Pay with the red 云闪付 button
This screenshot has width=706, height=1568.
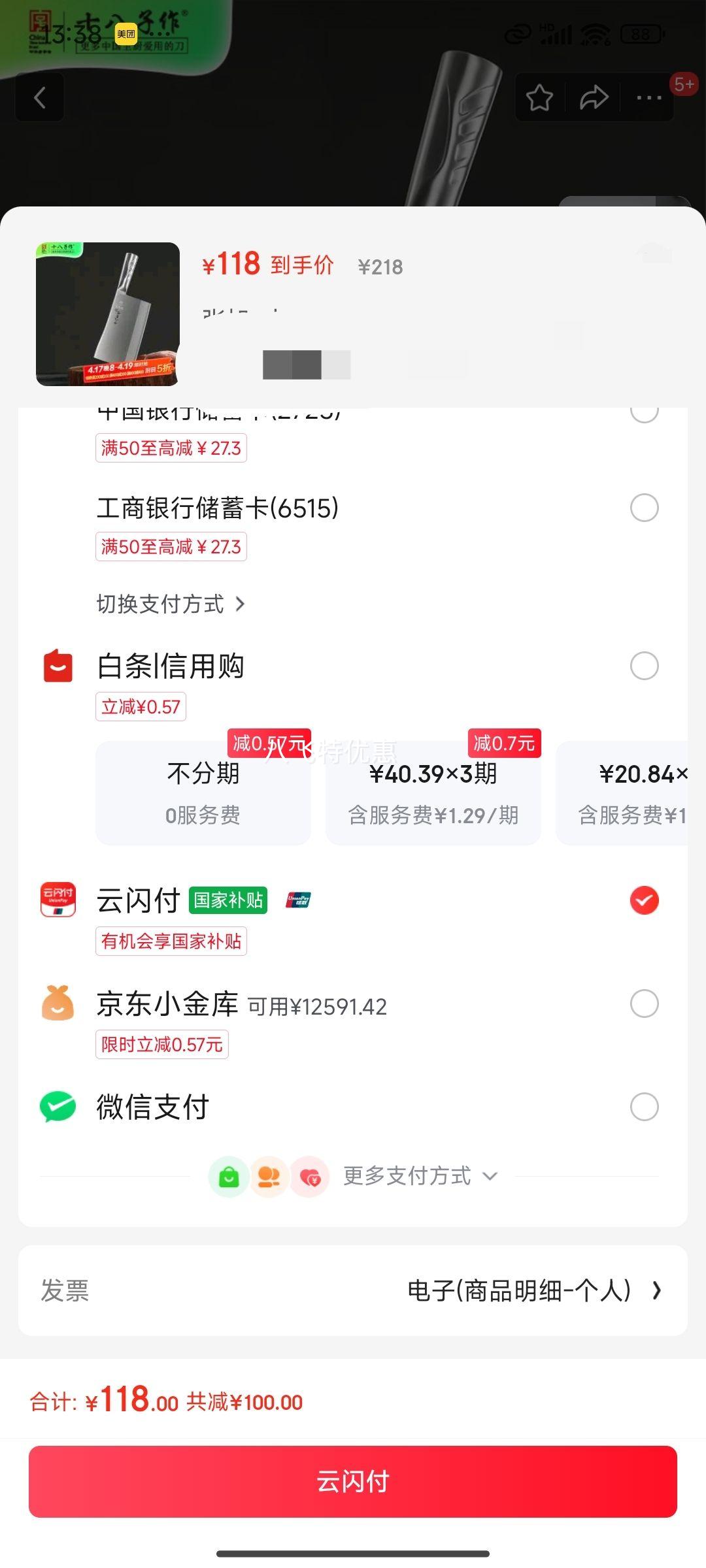coord(353,1482)
